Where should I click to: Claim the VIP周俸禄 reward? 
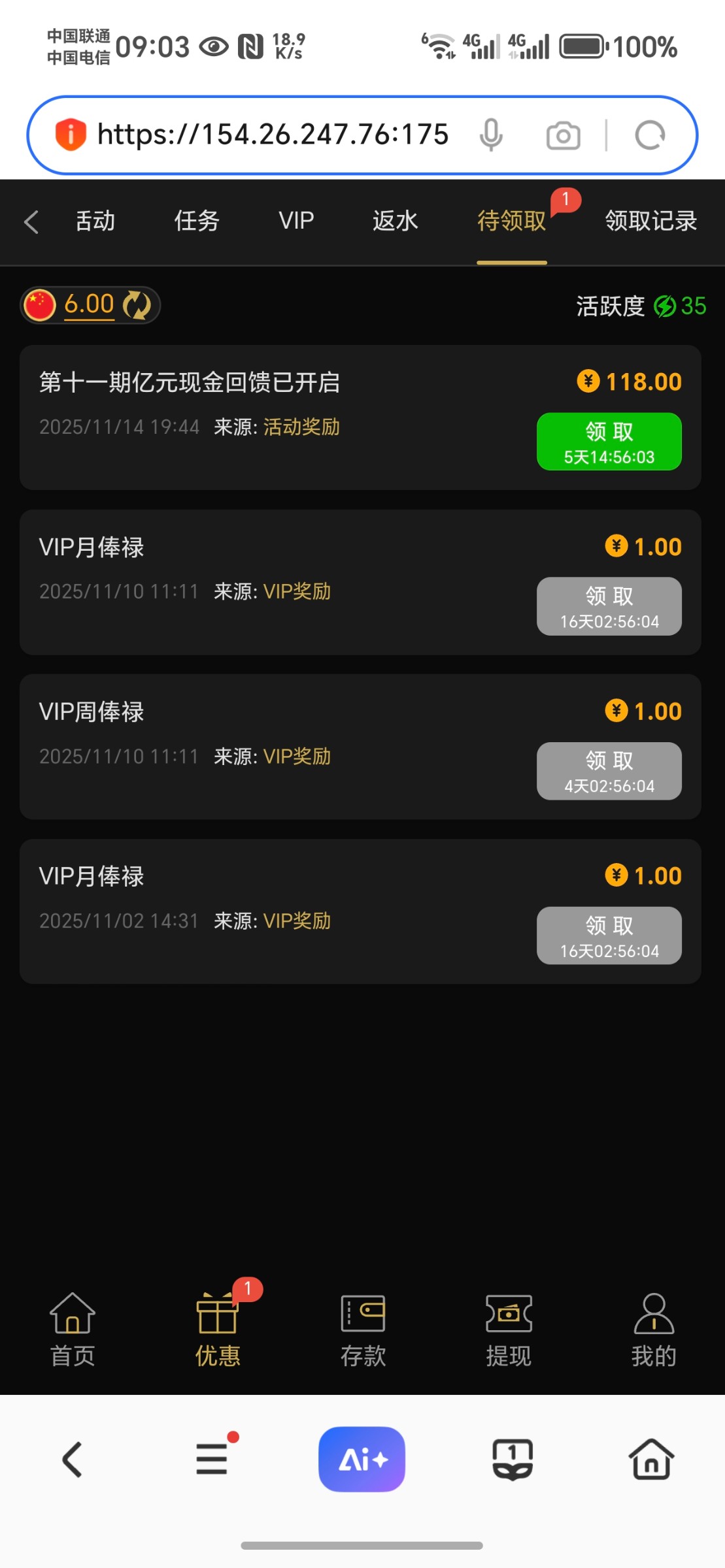point(609,771)
